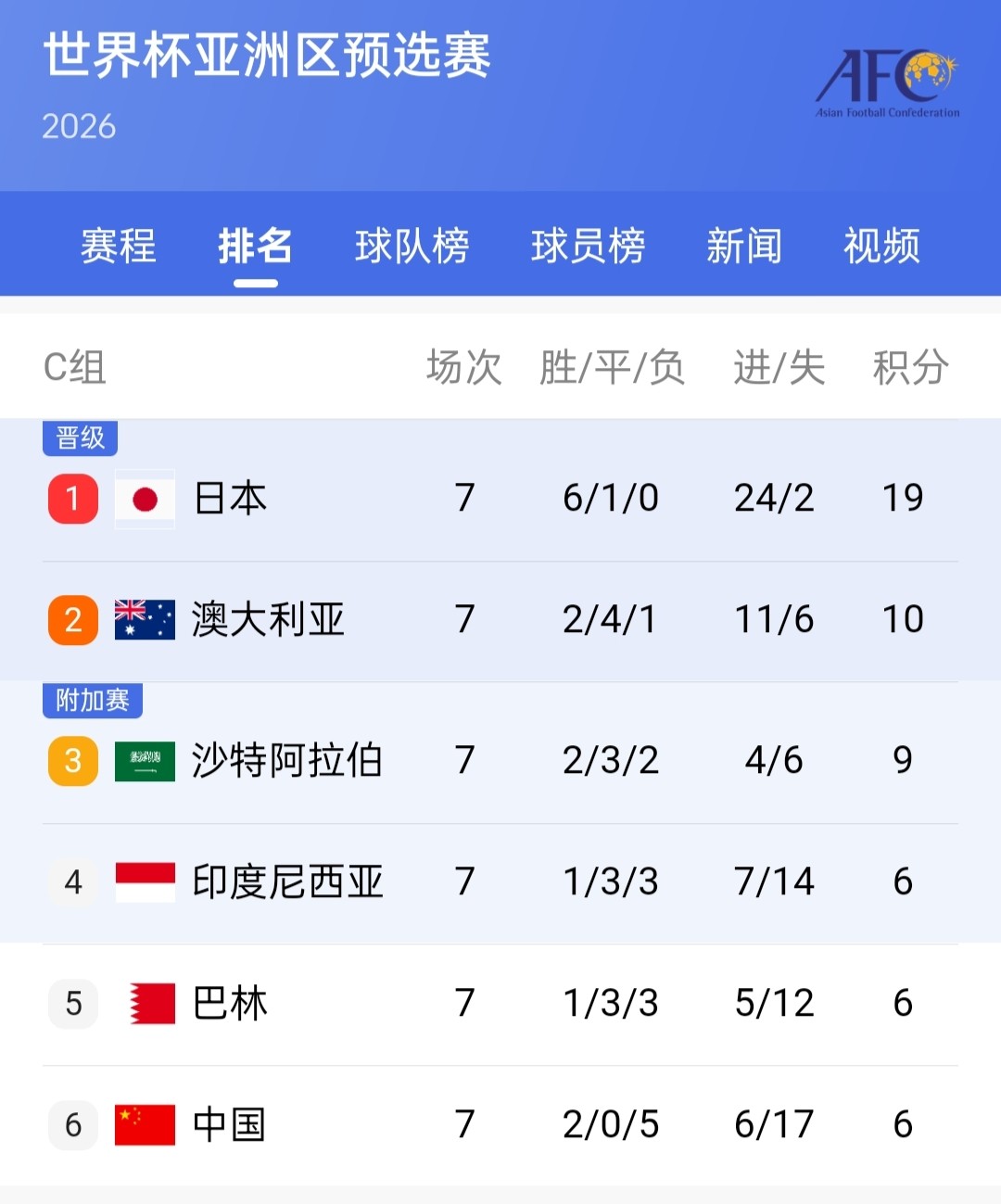Expand the 附加赛 playoff section
The image size is (1001, 1204).
pos(92,702)
